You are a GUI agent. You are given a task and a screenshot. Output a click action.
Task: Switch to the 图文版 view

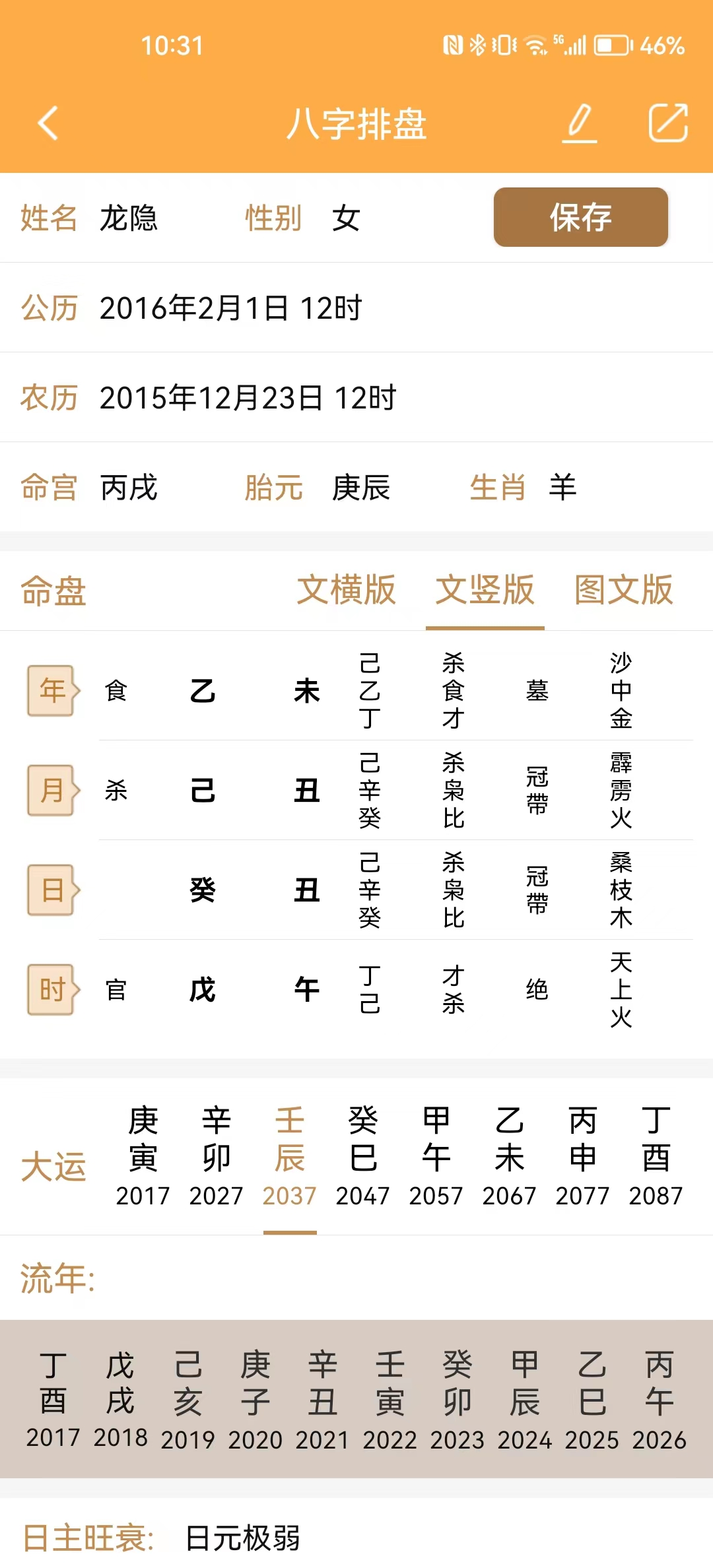pyautogui.click(x=623, y=589)
